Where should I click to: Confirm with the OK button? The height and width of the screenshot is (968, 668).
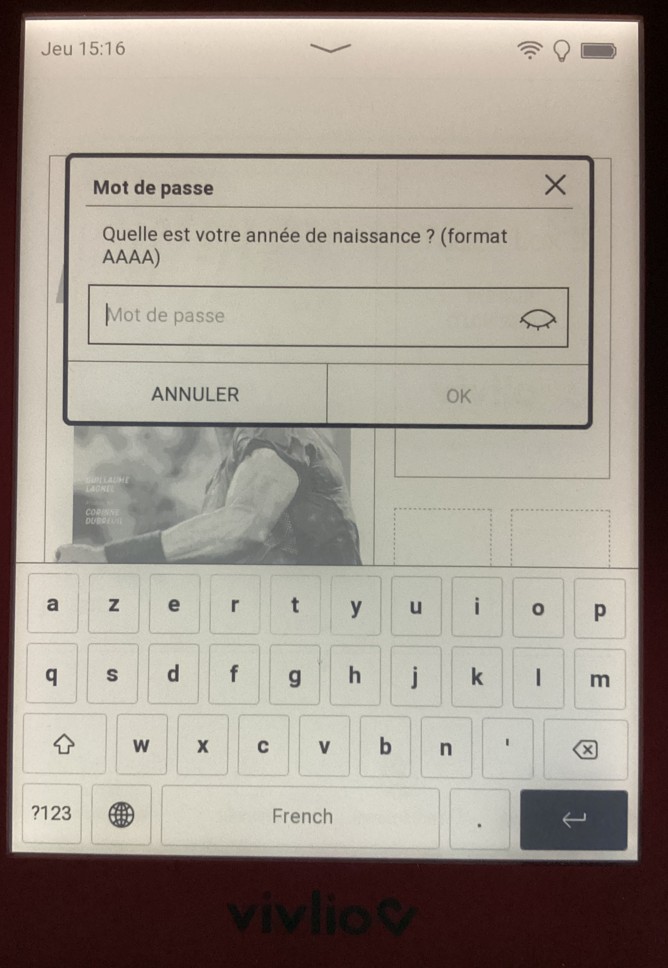(x=458, y=396)
